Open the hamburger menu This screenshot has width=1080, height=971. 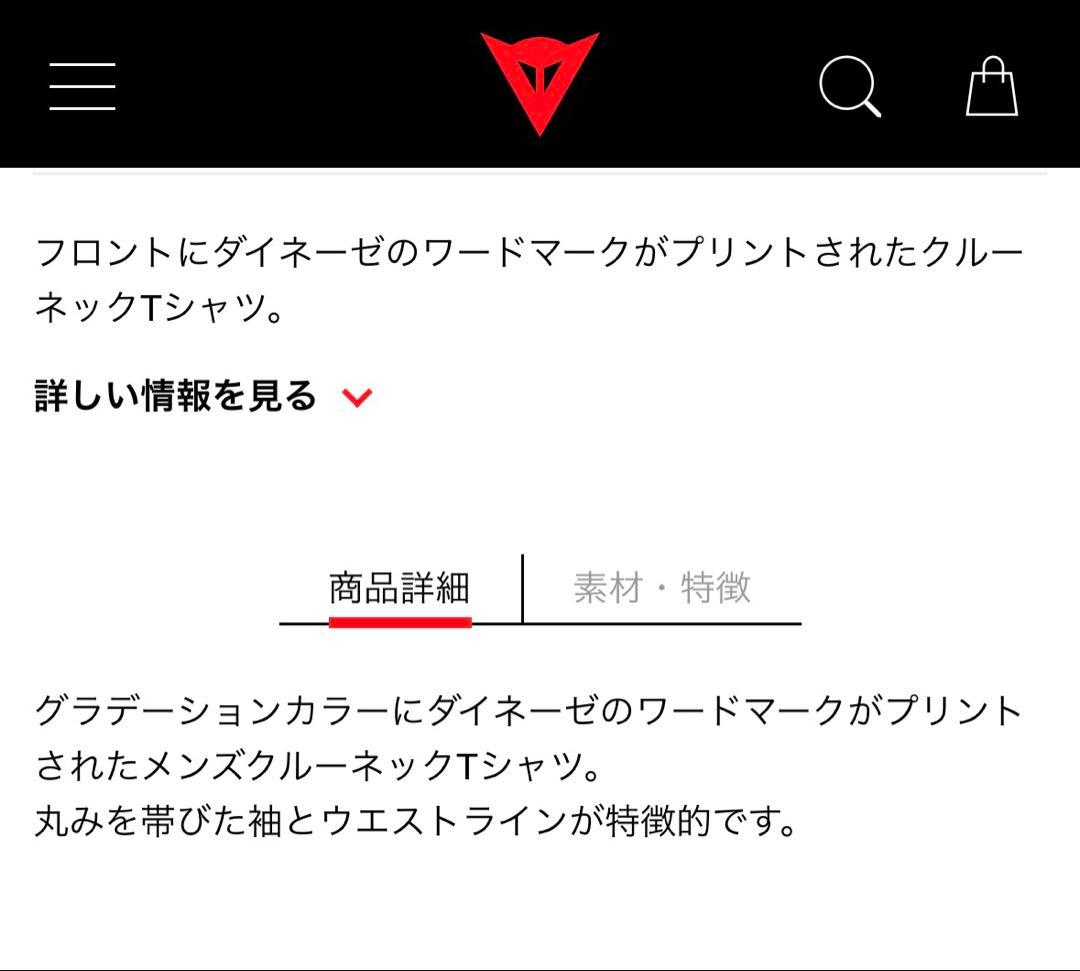point(82,86)
